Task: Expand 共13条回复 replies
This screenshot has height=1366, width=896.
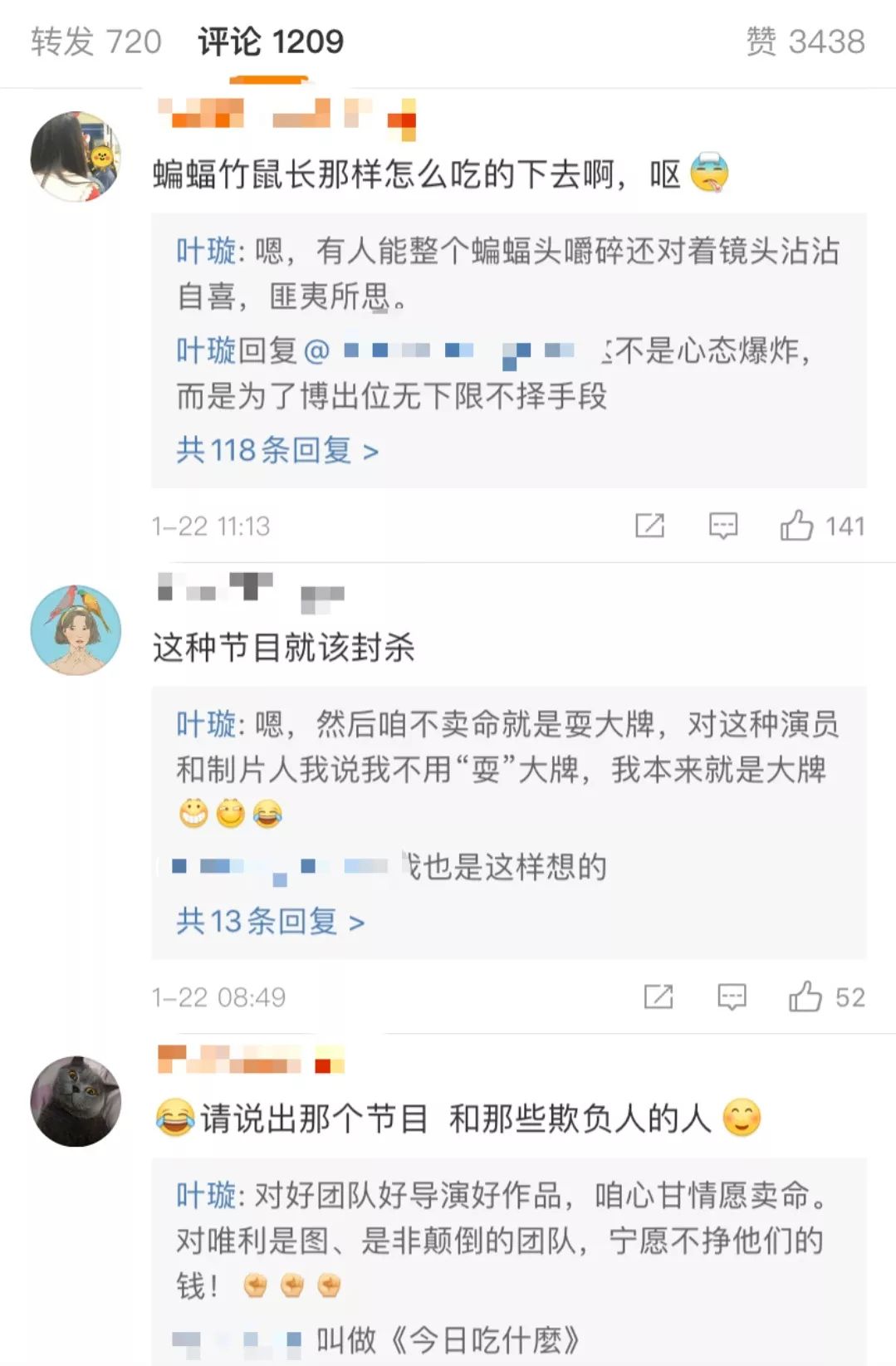Action: point(270,922)
